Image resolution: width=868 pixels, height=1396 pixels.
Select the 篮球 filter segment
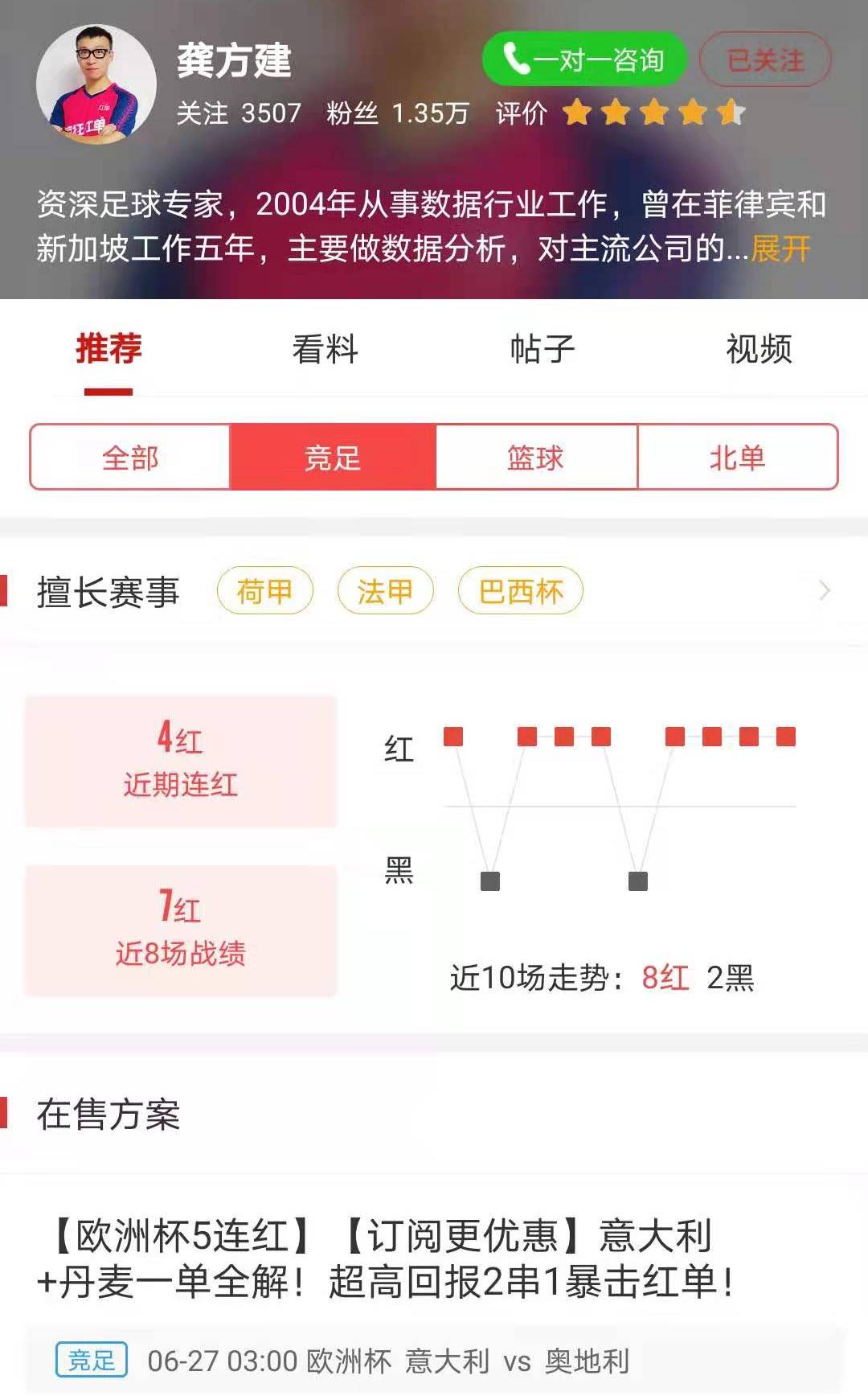pos(535,458)
